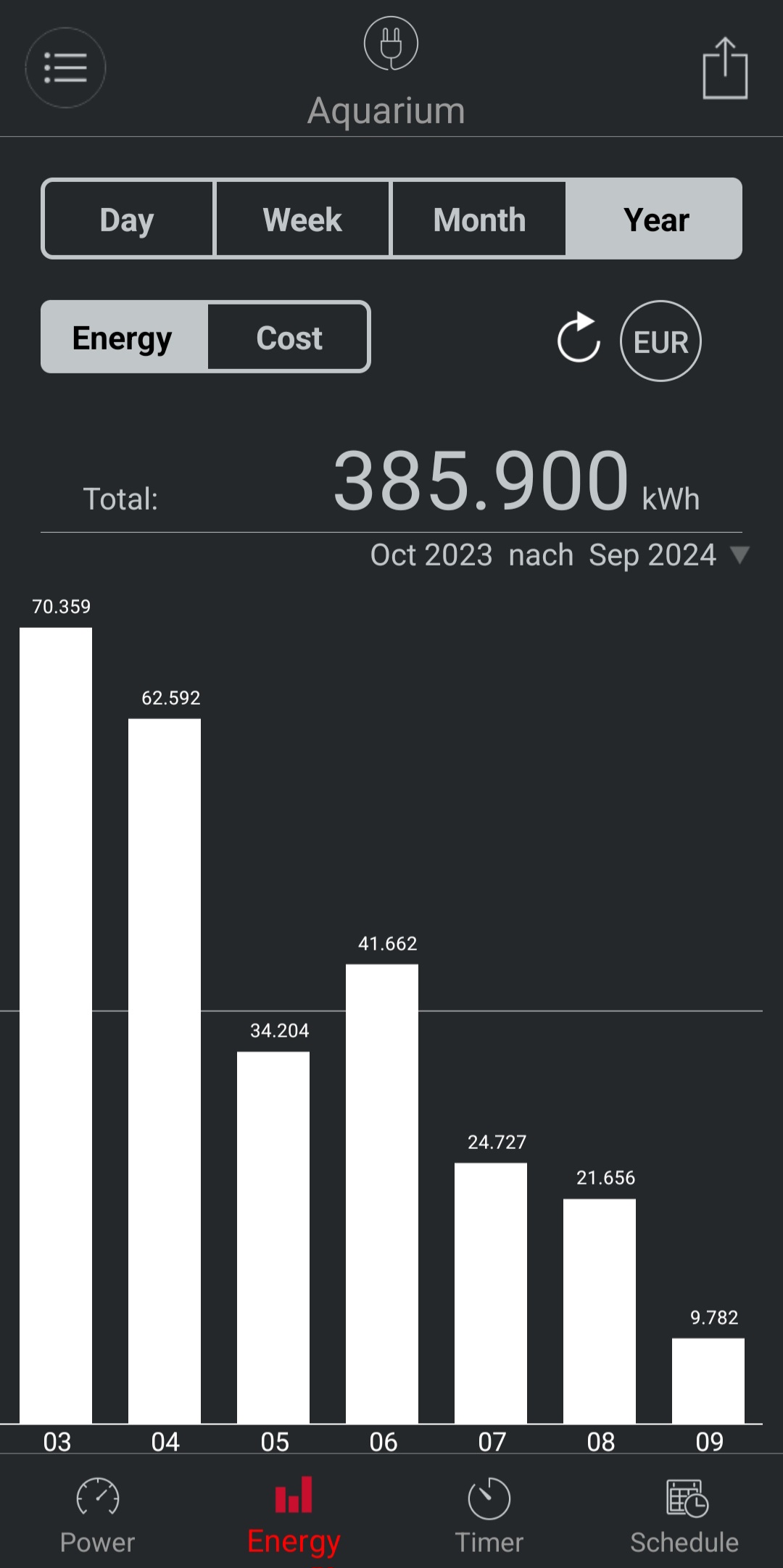The width and height of the screenshot is (783, 1568).
Task: Switch to the Week tab
Action: click(x=302, y=218)
